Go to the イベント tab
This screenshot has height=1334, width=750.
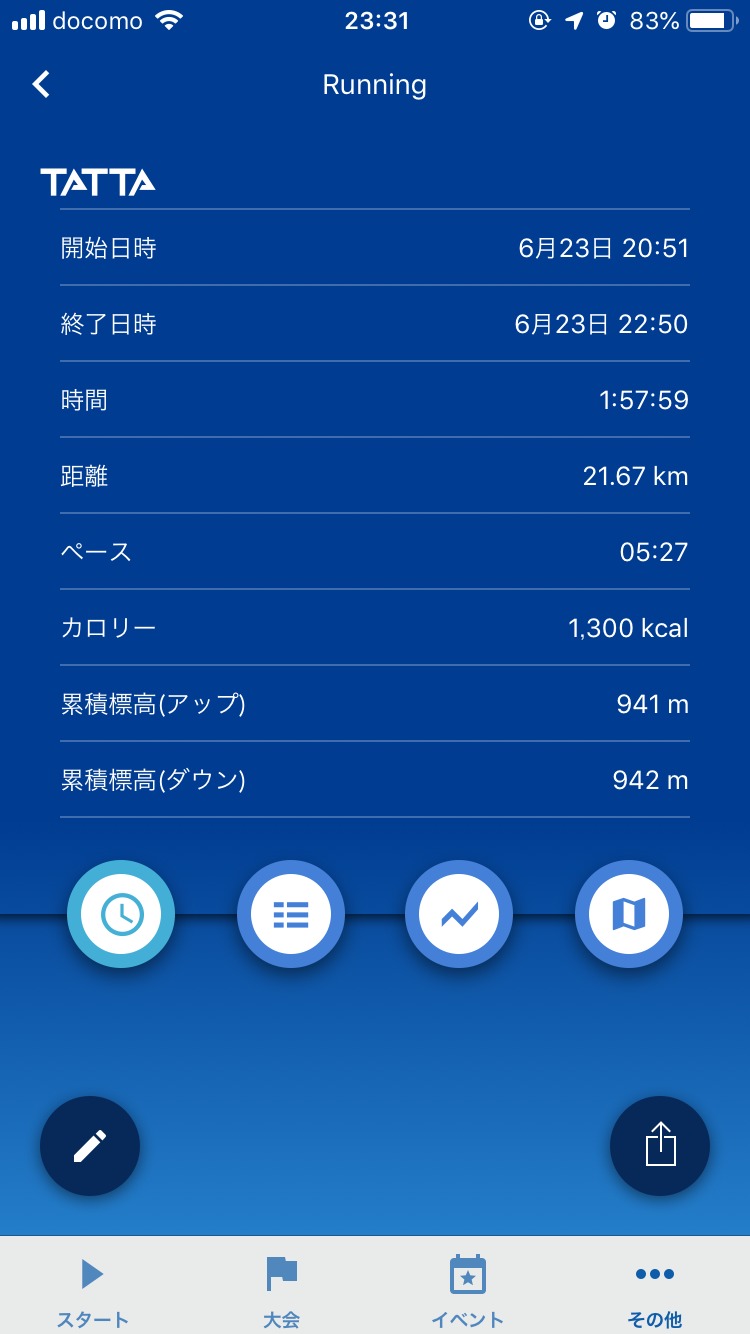[x=467, y=1291]
